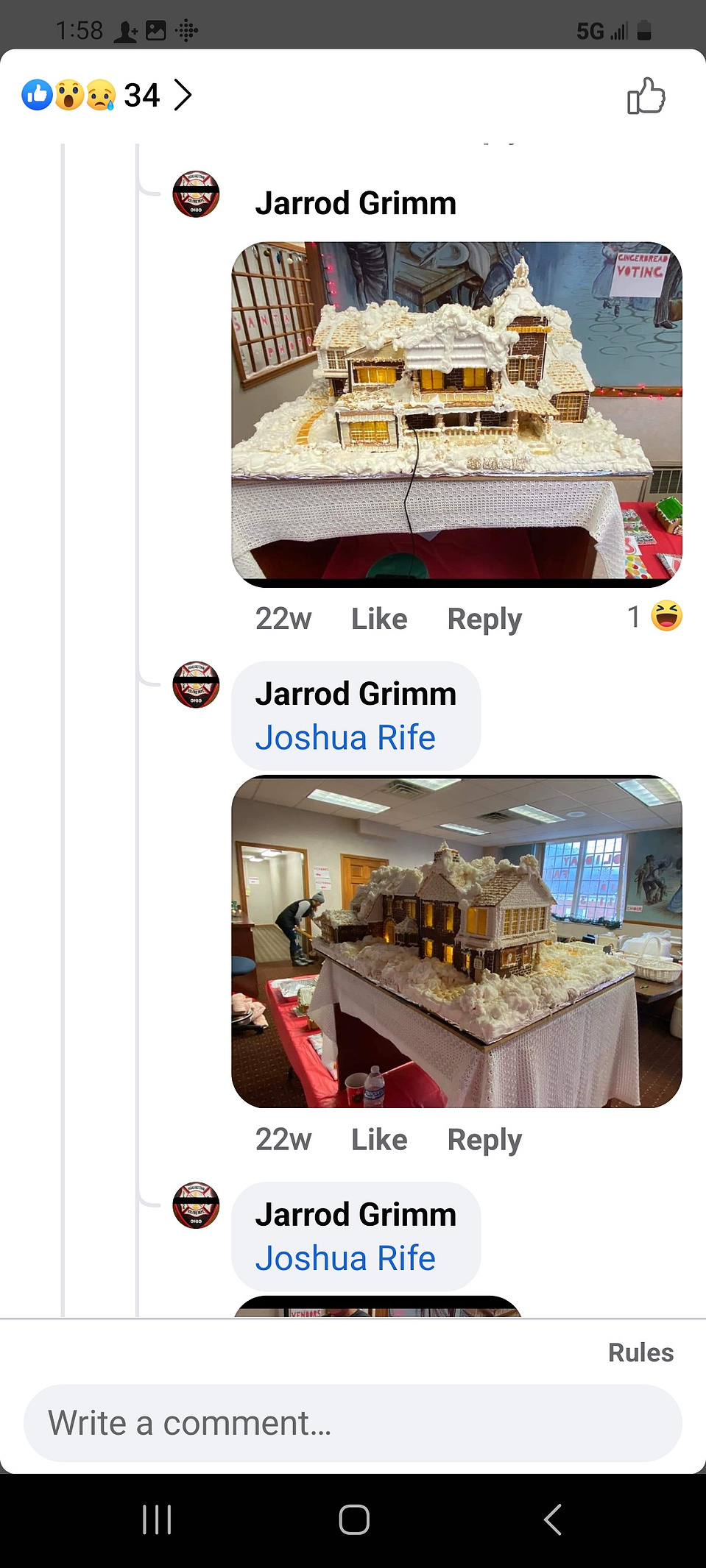Reply to the first photo comment
Viewport: 706px width, 1568px height.
[x=484, y=619]
